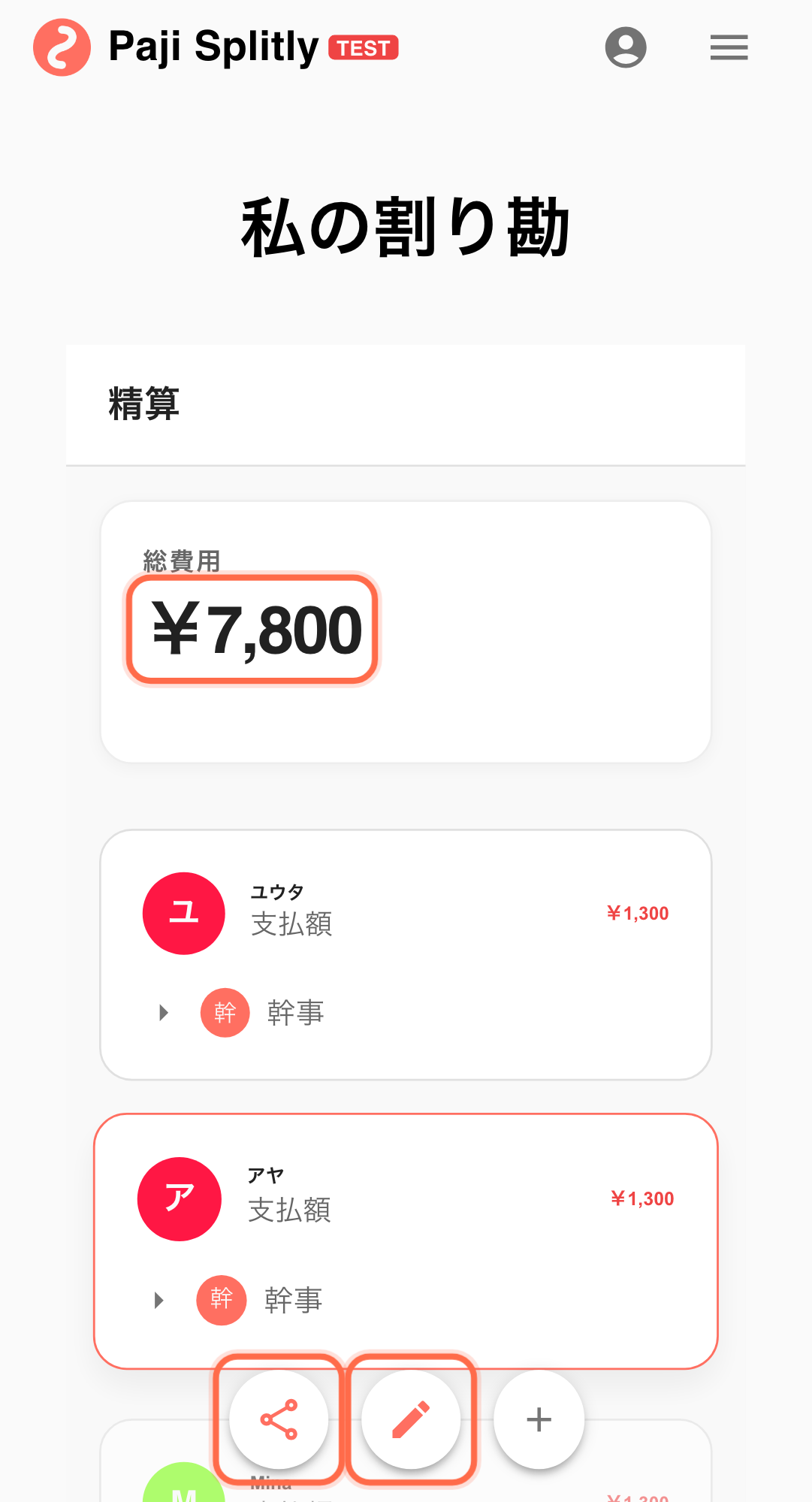This screenshot has width=812, height=1502.
Task: Select the edit pencil icon
Action: (x=411, y=1419)
